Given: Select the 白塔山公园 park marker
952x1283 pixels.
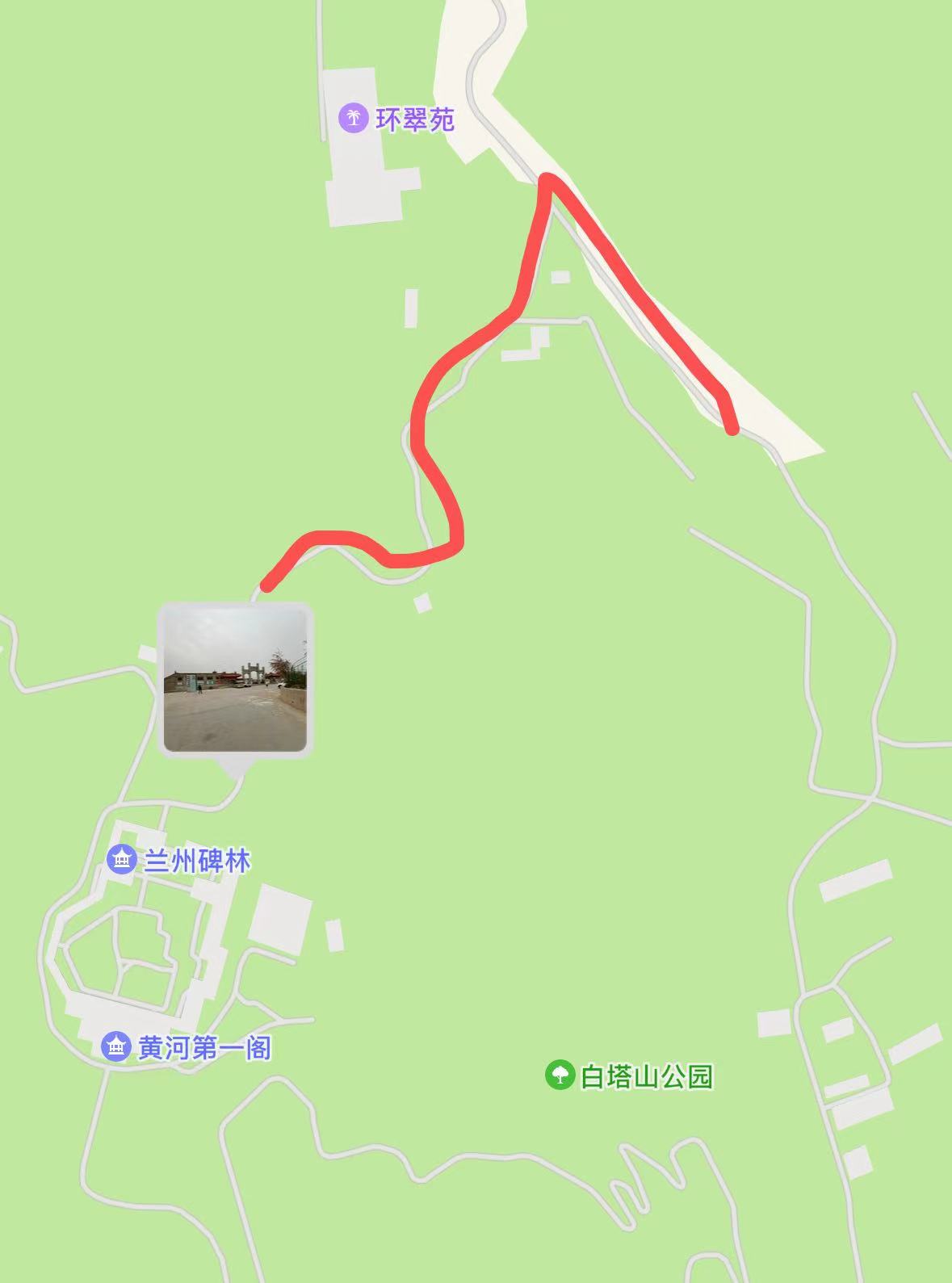Looking at the screenshot, I should tap(559, 1075).
